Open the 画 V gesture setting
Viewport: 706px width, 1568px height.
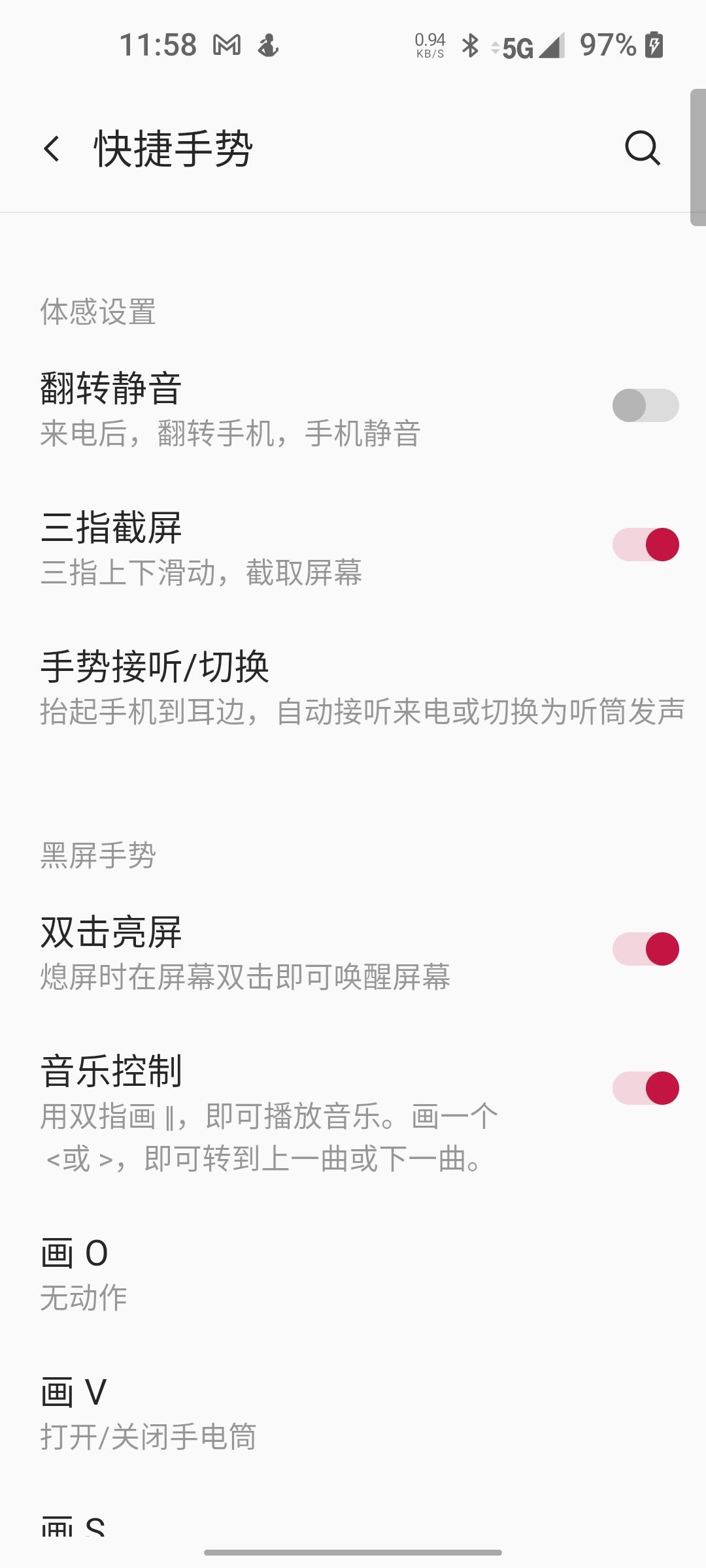coord(353,1413)
